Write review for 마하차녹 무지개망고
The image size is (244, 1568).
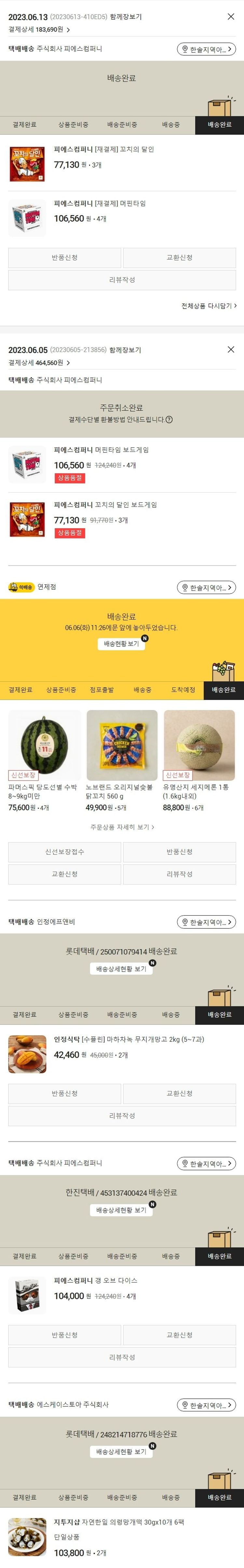click(121, 1116)
